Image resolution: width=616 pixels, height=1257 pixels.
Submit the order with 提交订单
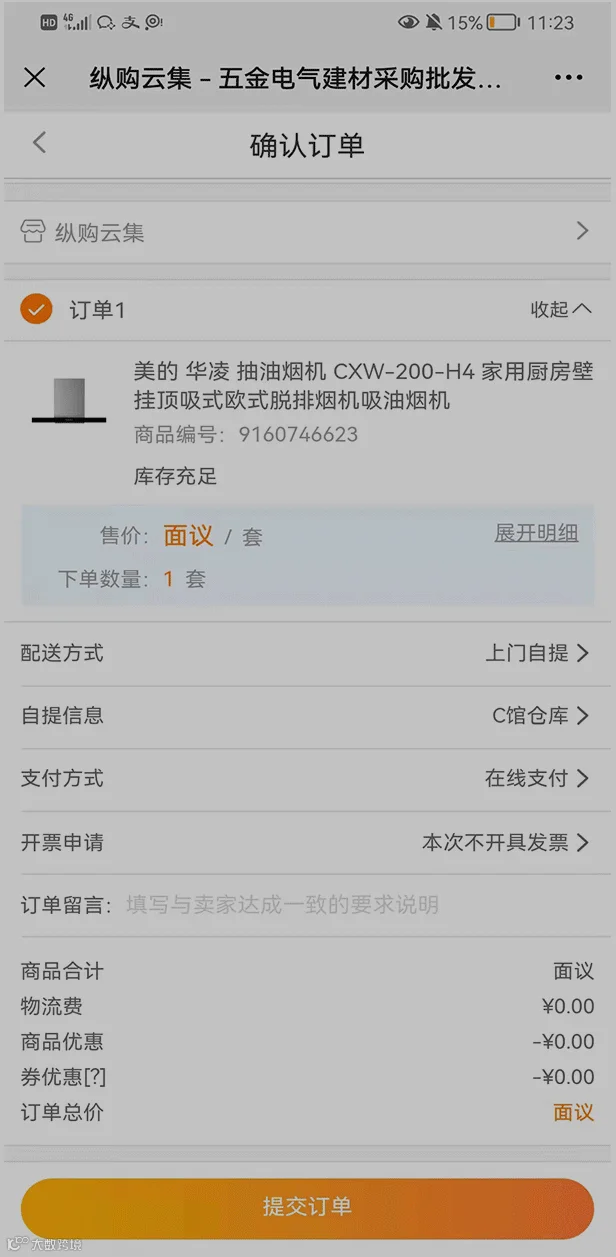307,1206
